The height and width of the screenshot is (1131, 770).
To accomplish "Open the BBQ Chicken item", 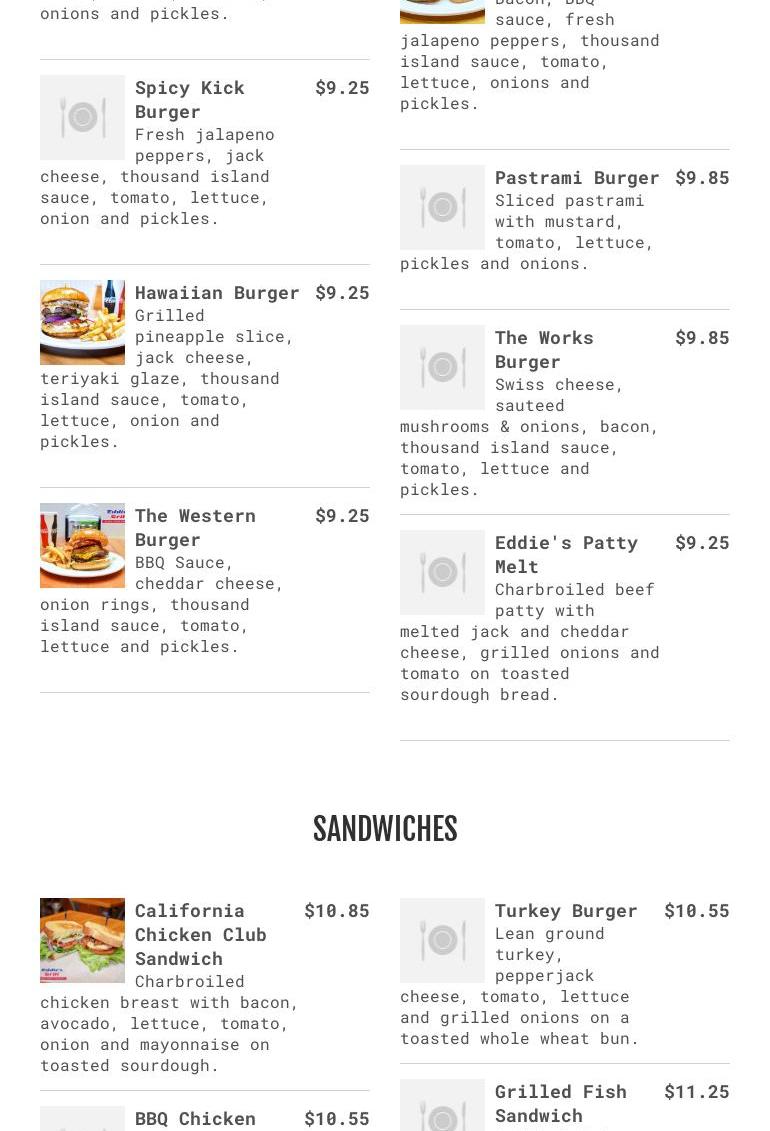I will [195, 1119].
